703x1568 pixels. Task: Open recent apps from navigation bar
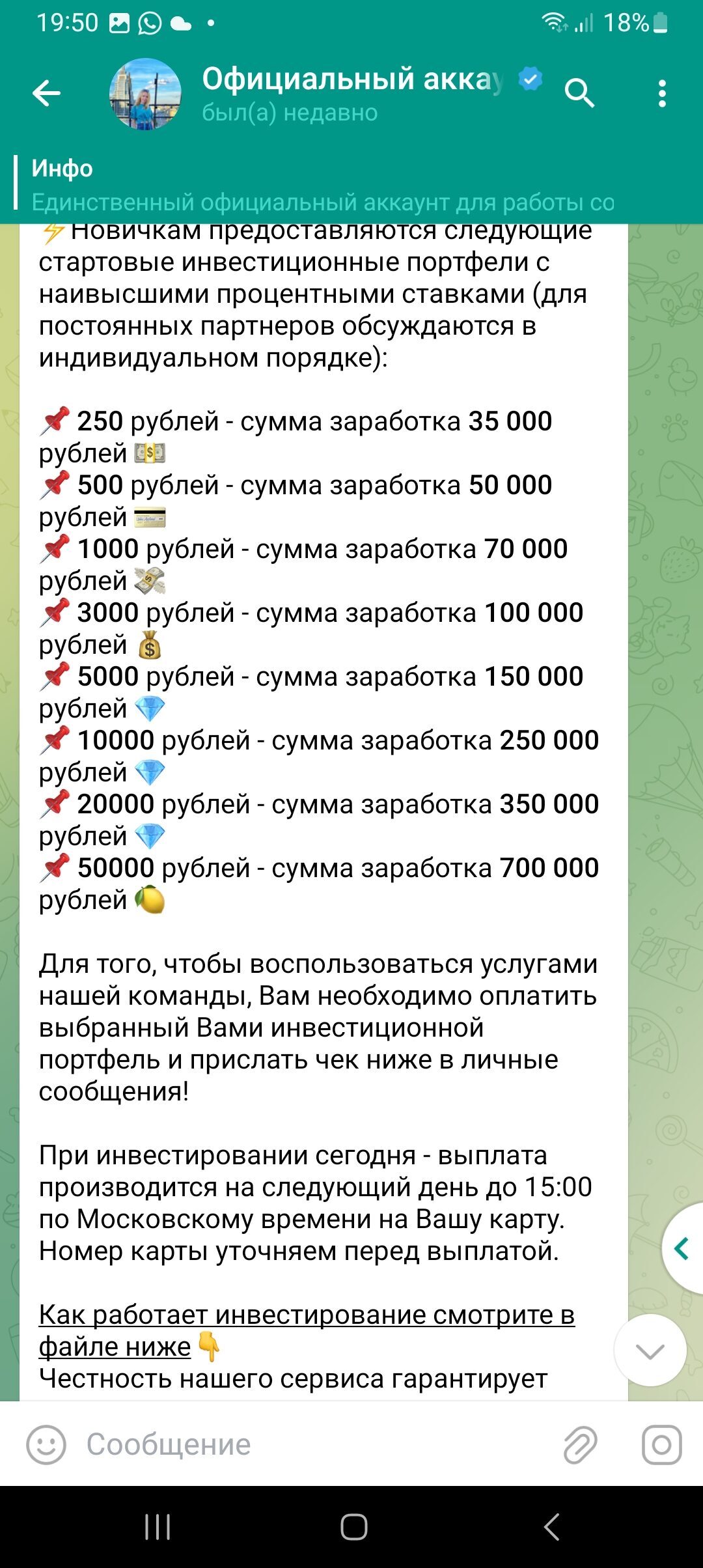click(158, 1526)
